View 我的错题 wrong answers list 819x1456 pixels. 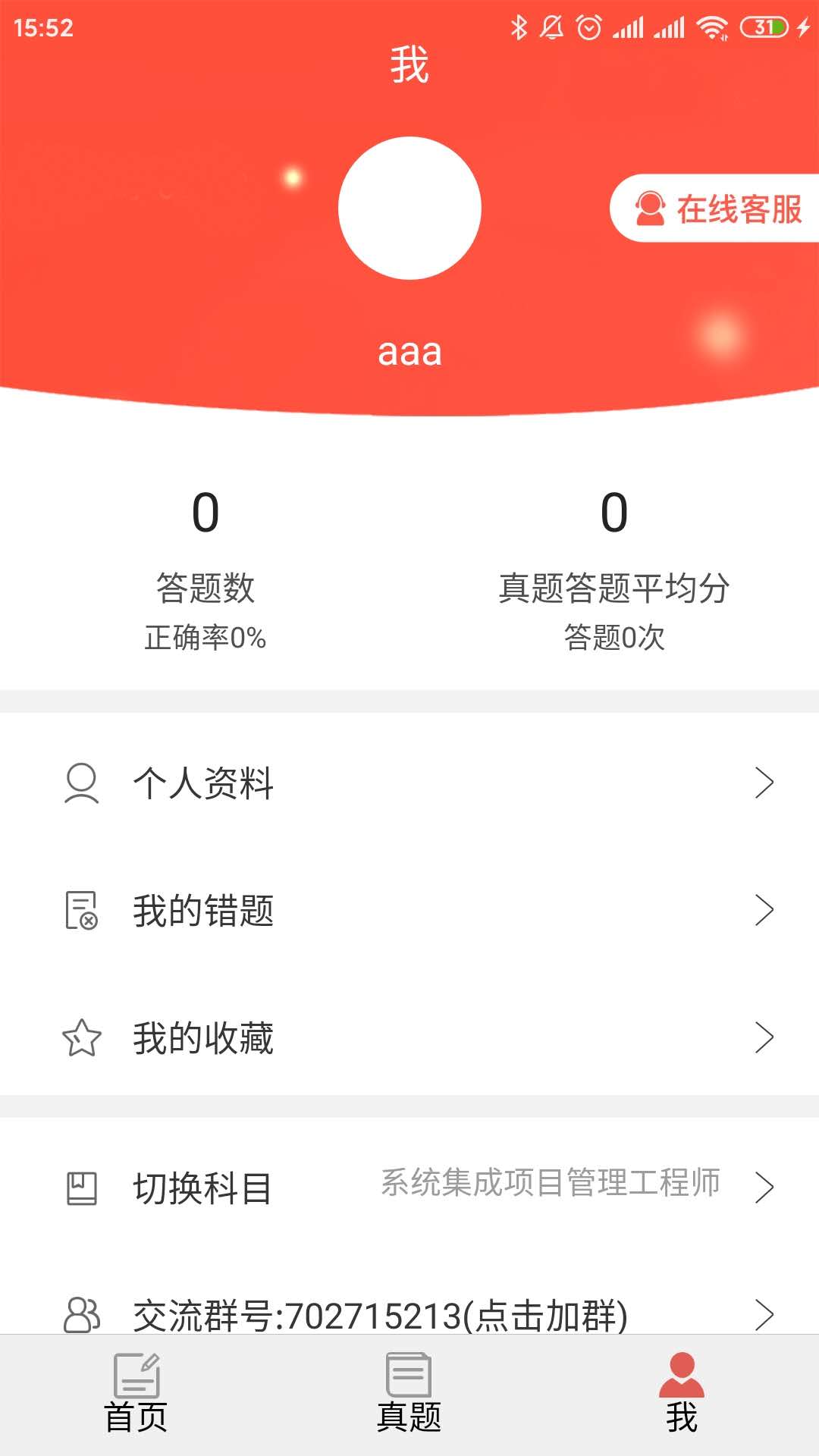pos(409,910)
